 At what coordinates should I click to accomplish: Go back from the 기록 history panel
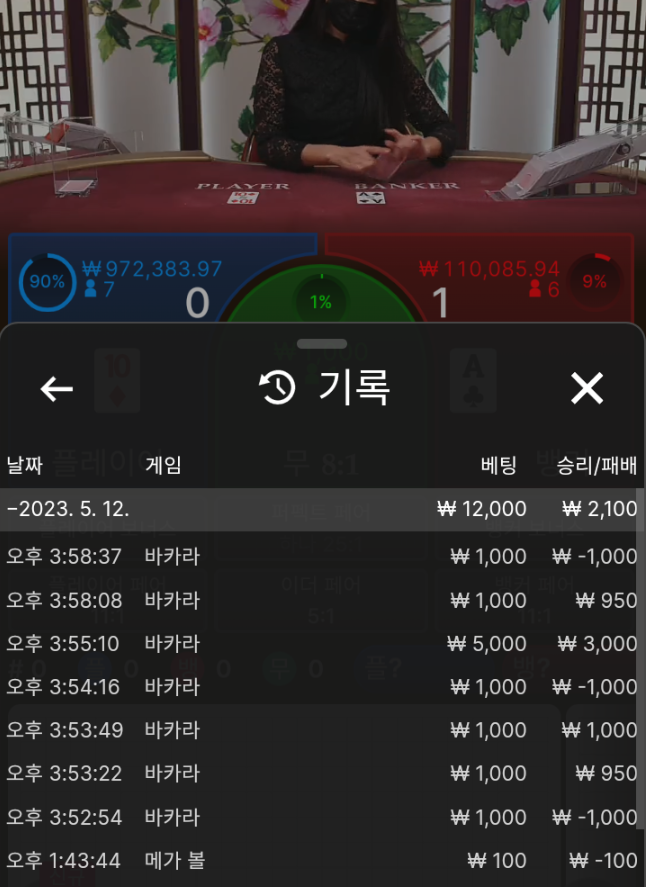click(57, 389)
